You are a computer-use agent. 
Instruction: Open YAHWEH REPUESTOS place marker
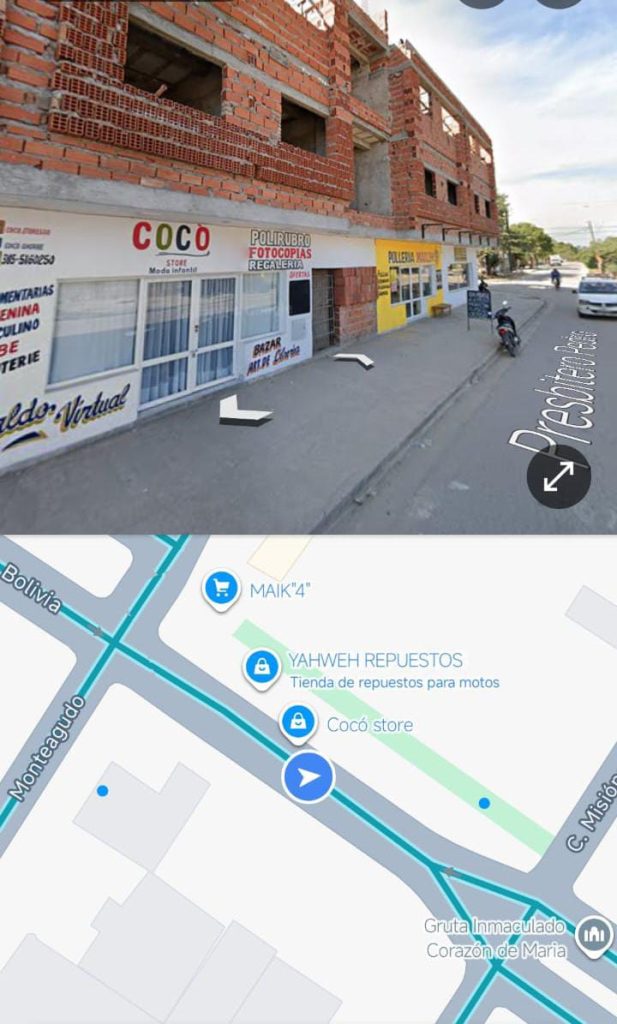coord(262,667)
